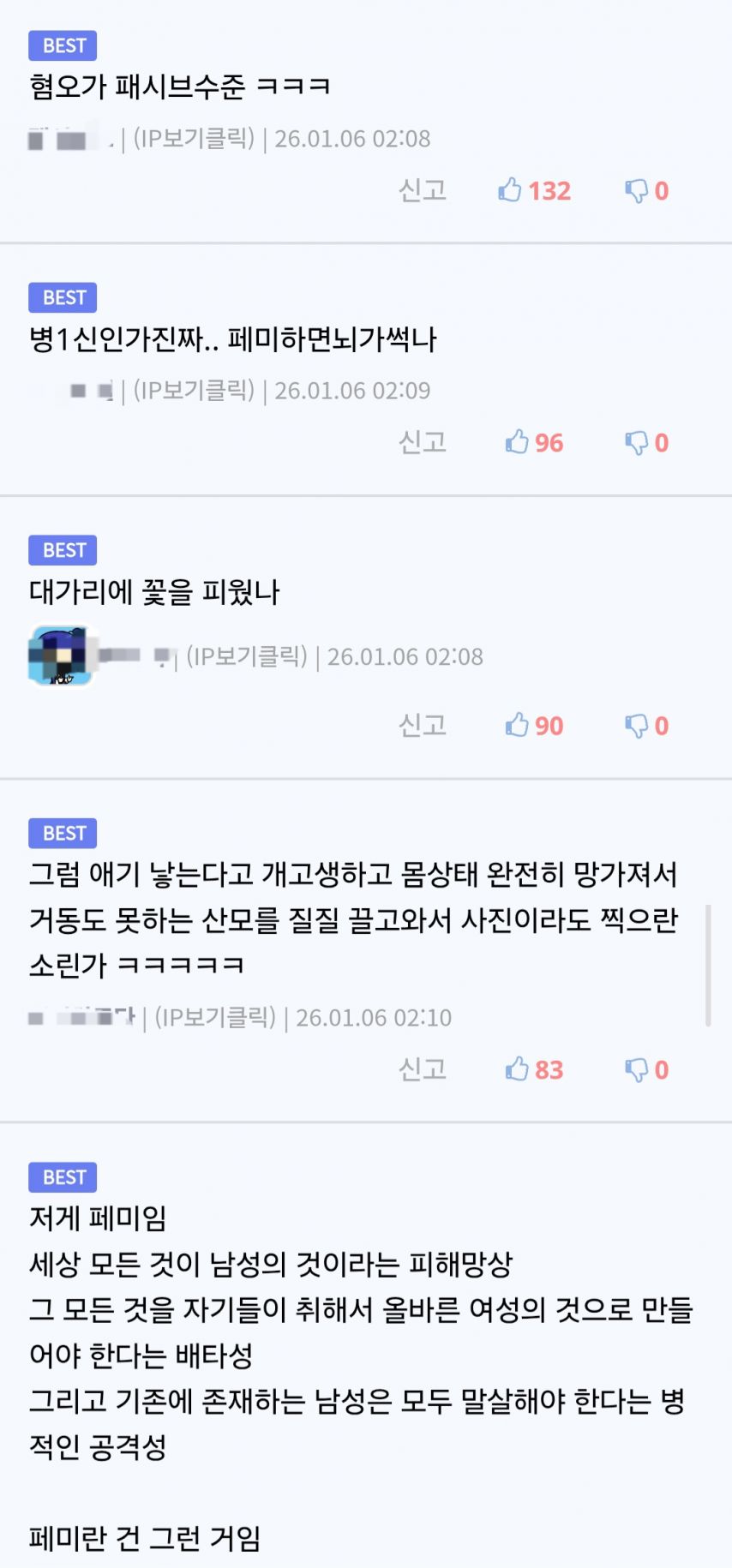The height and width of the screenshot is (1568, 732).
Task: Click IP보기클릭 on the 02:10 comment
Action: (x=215, y=1018)
